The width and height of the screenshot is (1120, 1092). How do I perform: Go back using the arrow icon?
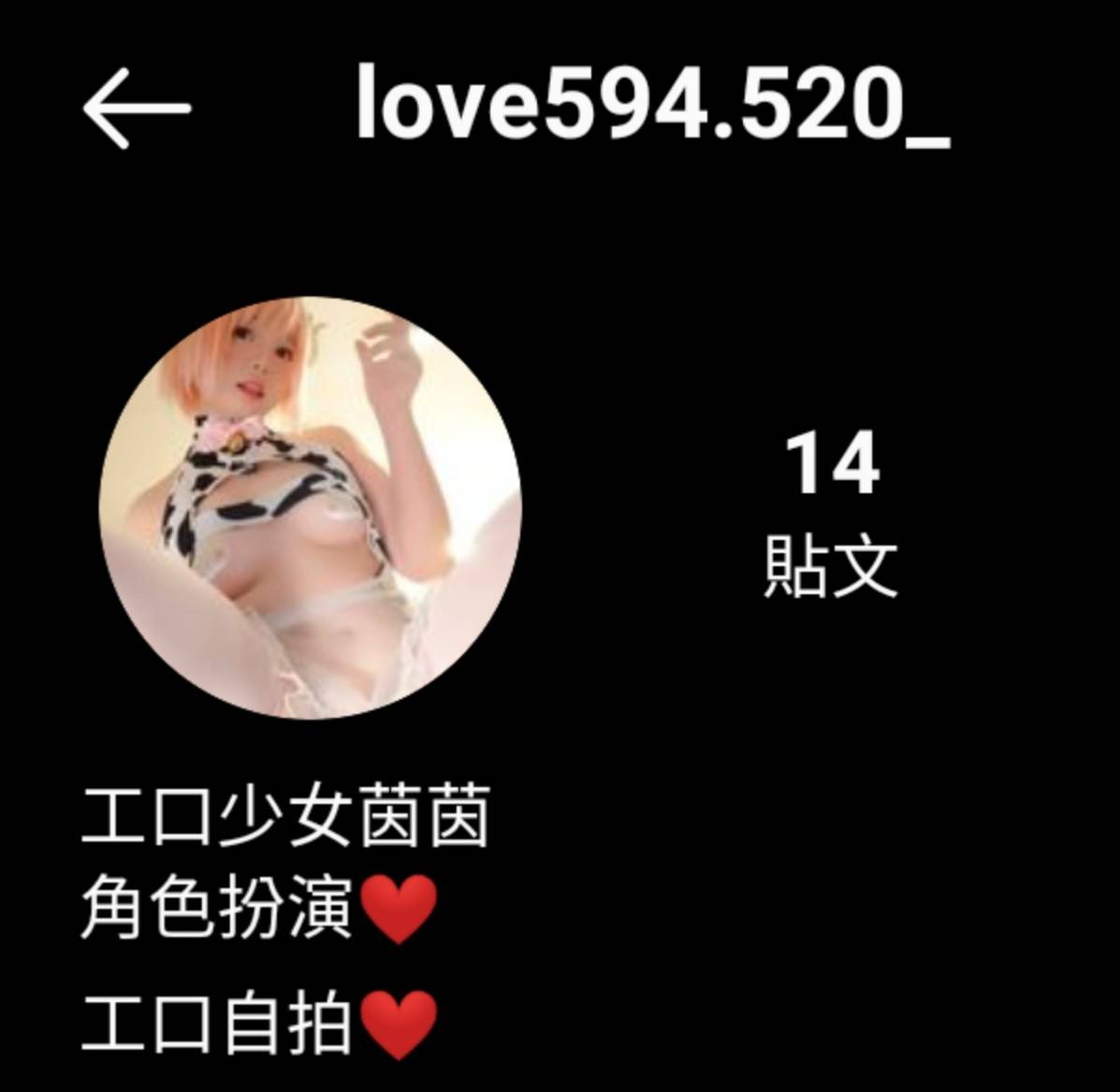coord(137,109)
